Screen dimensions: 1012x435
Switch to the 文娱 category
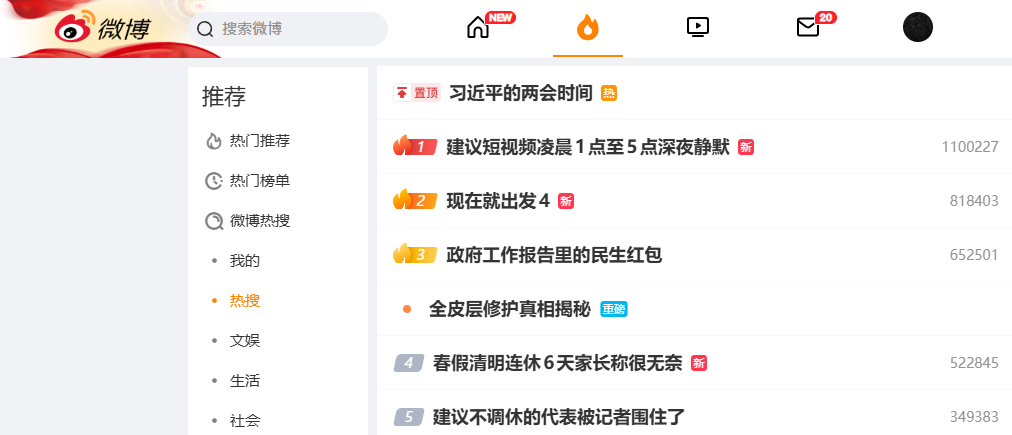(245, 341)
